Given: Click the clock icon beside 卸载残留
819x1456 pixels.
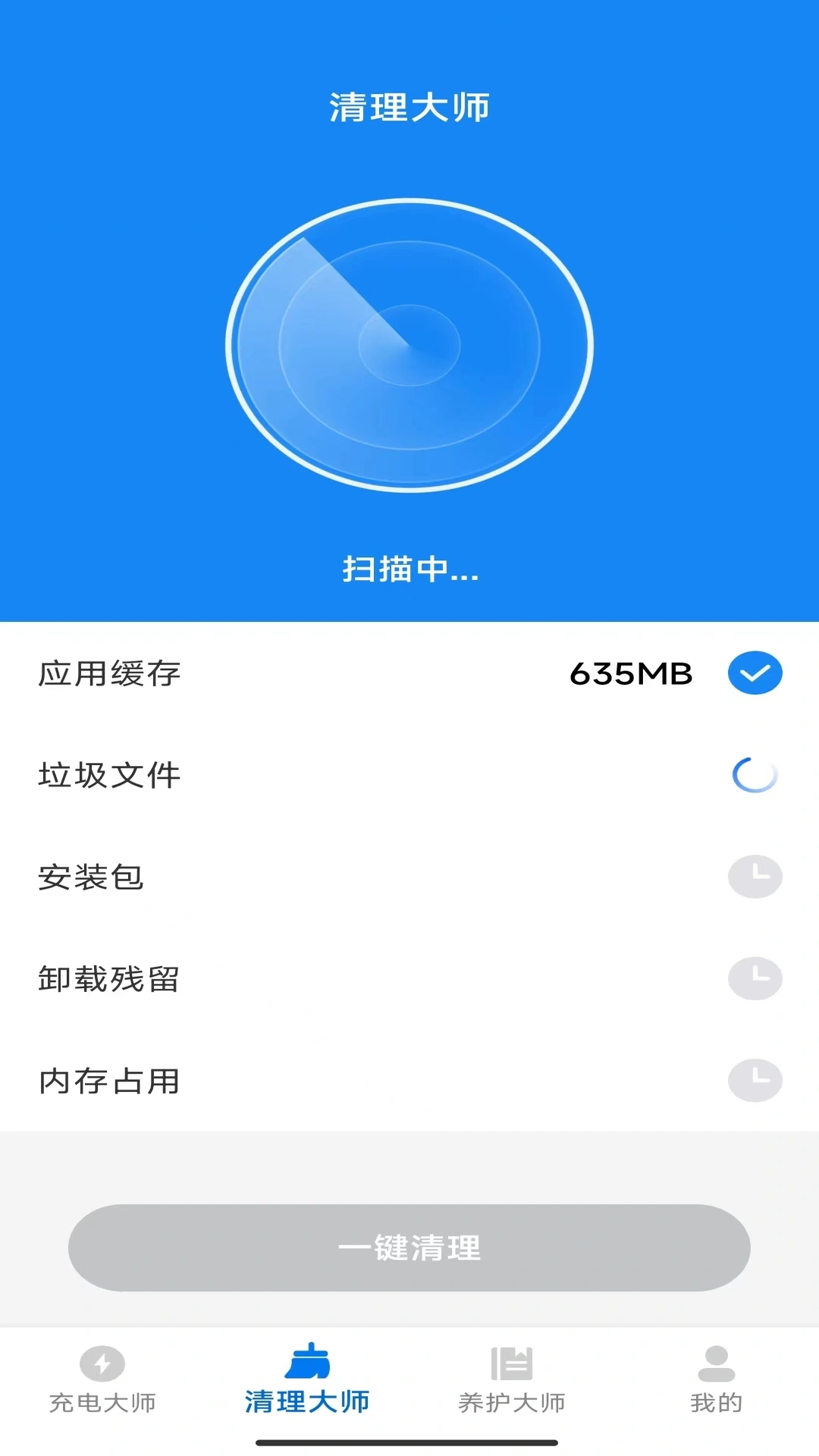Looking at the screenshot, I should click(755, 978).
